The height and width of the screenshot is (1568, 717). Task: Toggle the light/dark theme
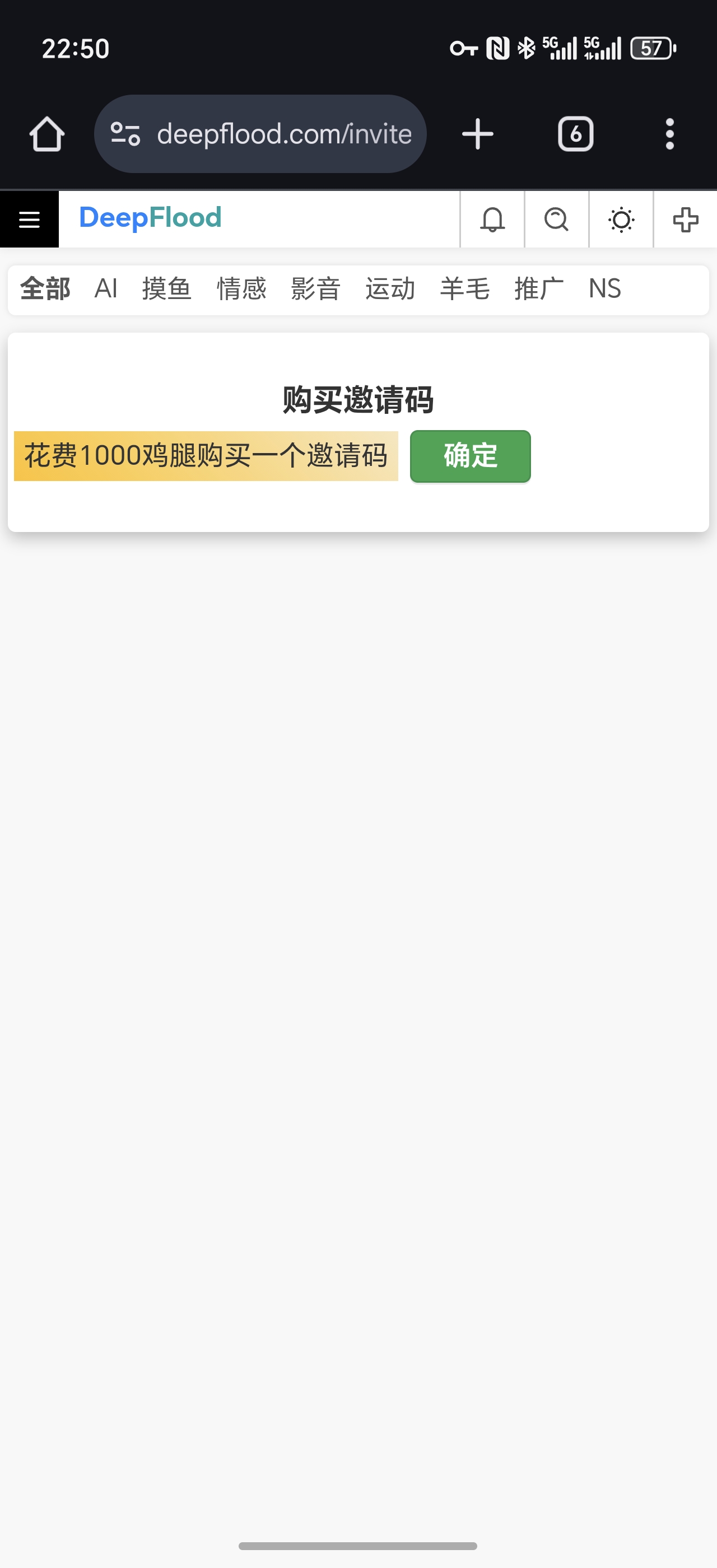coord(621,220)
